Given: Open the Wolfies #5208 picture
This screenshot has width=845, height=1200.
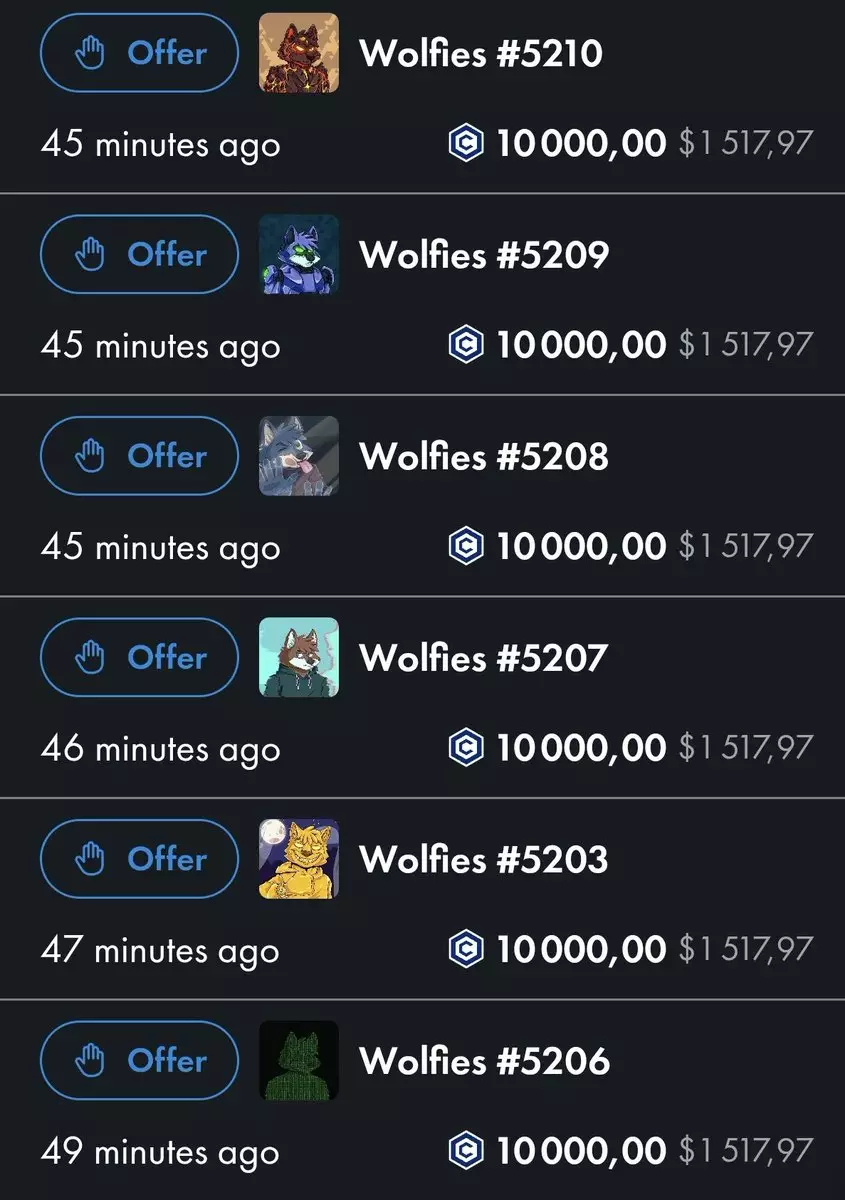Looking at the screenshot, I should [x=298, y=456].
